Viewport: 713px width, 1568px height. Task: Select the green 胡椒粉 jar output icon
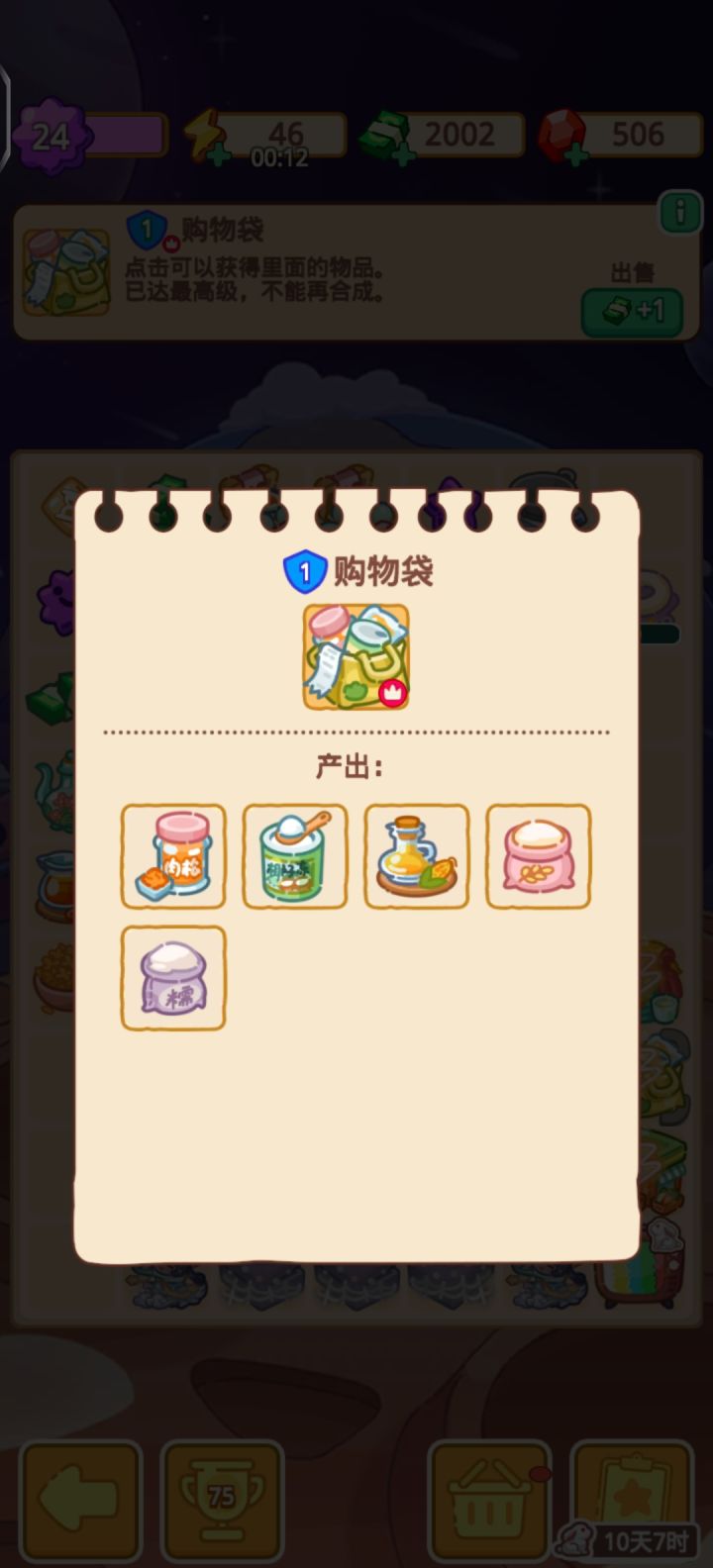(x=294, y=855)
